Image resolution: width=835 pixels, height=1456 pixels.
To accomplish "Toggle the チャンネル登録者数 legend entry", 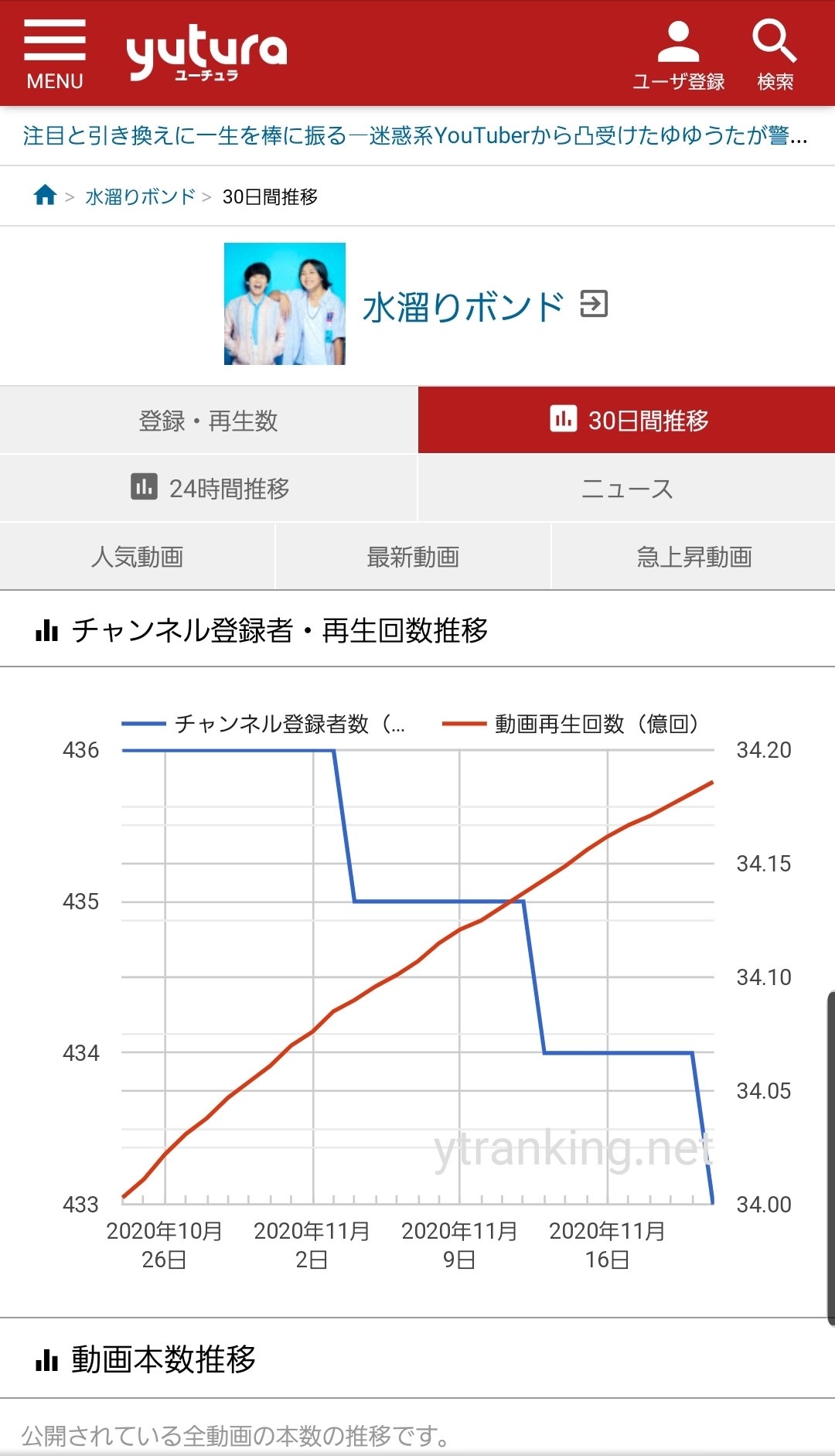I will click(264, 724).
